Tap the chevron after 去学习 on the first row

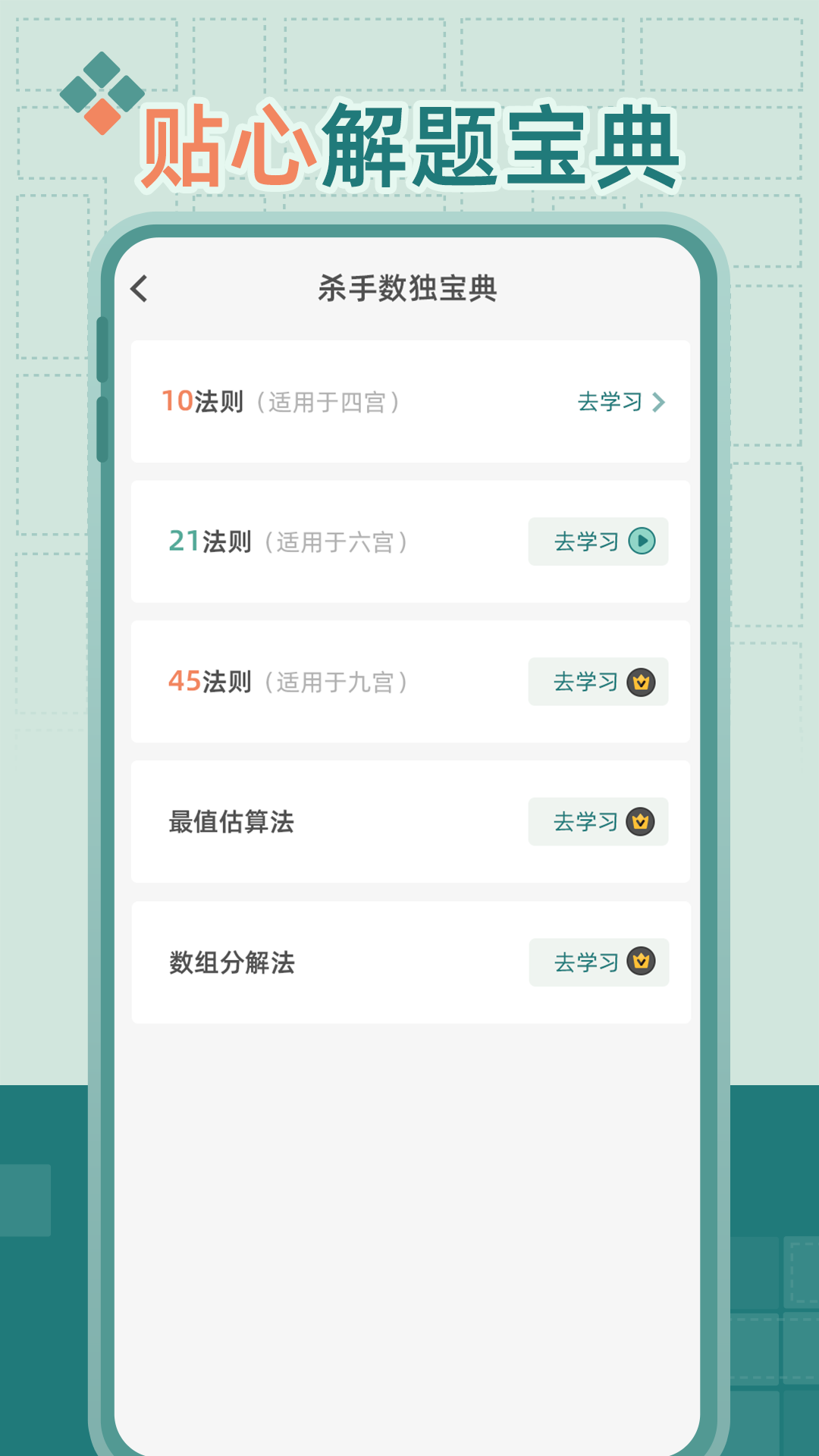(659, 403)
